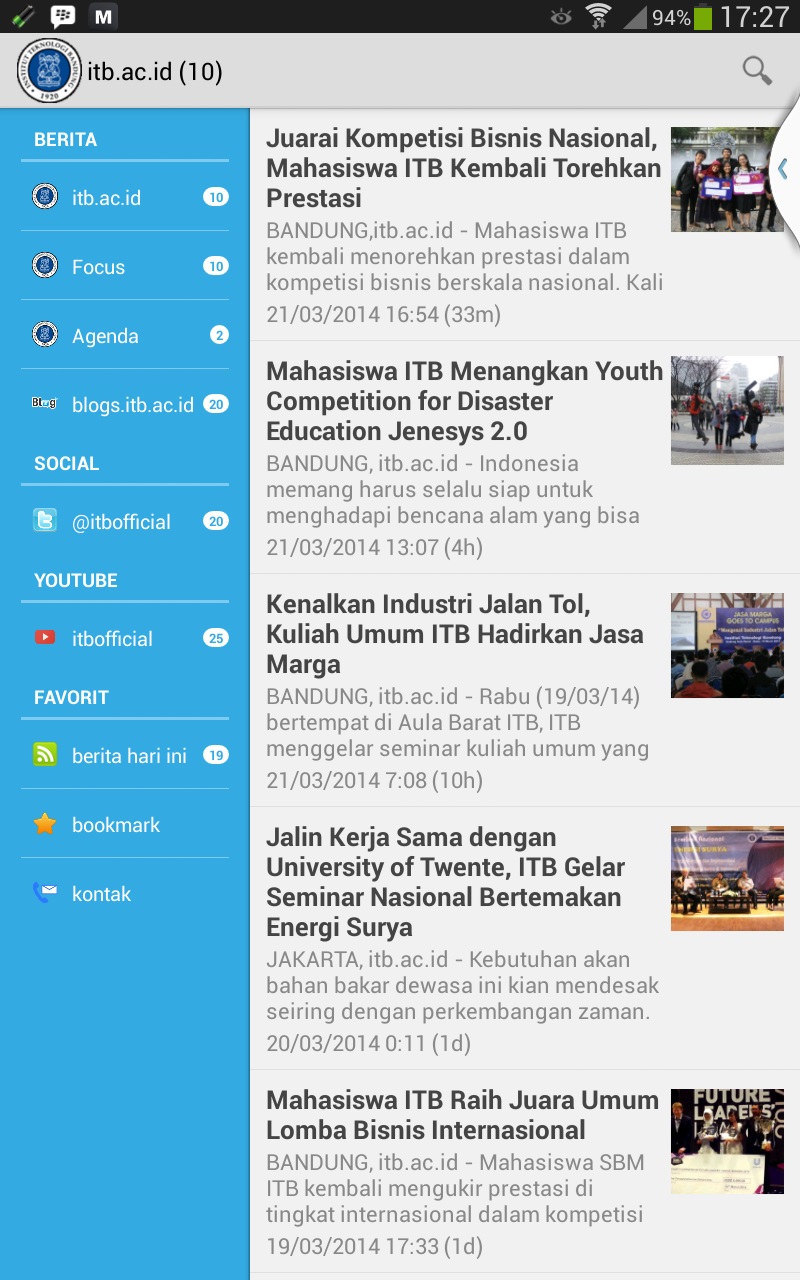The width and height of the screenshot is (800, 1280).
Task: Open the University of Twente seminar article
Action: click(524, 938)
